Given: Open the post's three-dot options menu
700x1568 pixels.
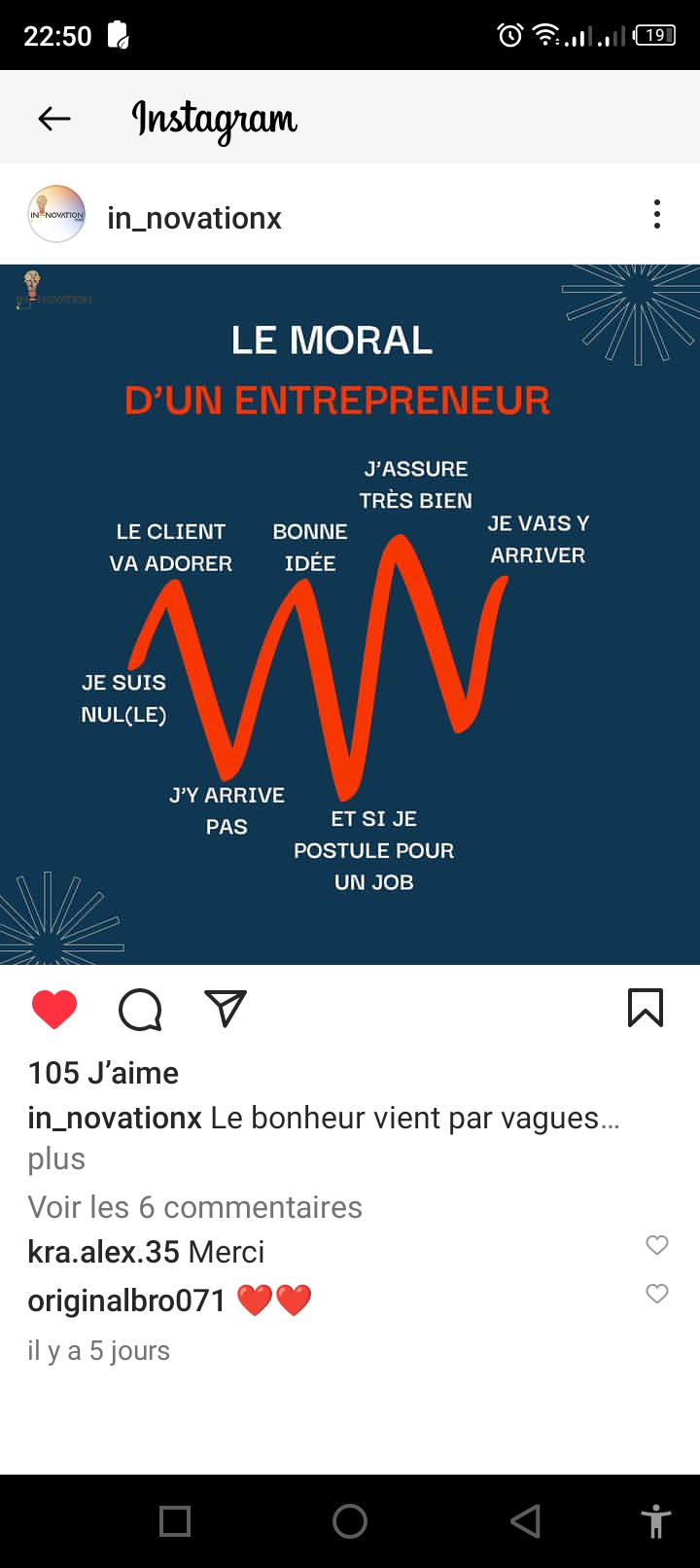Looking at the screenshot, I should pos(657,214).
